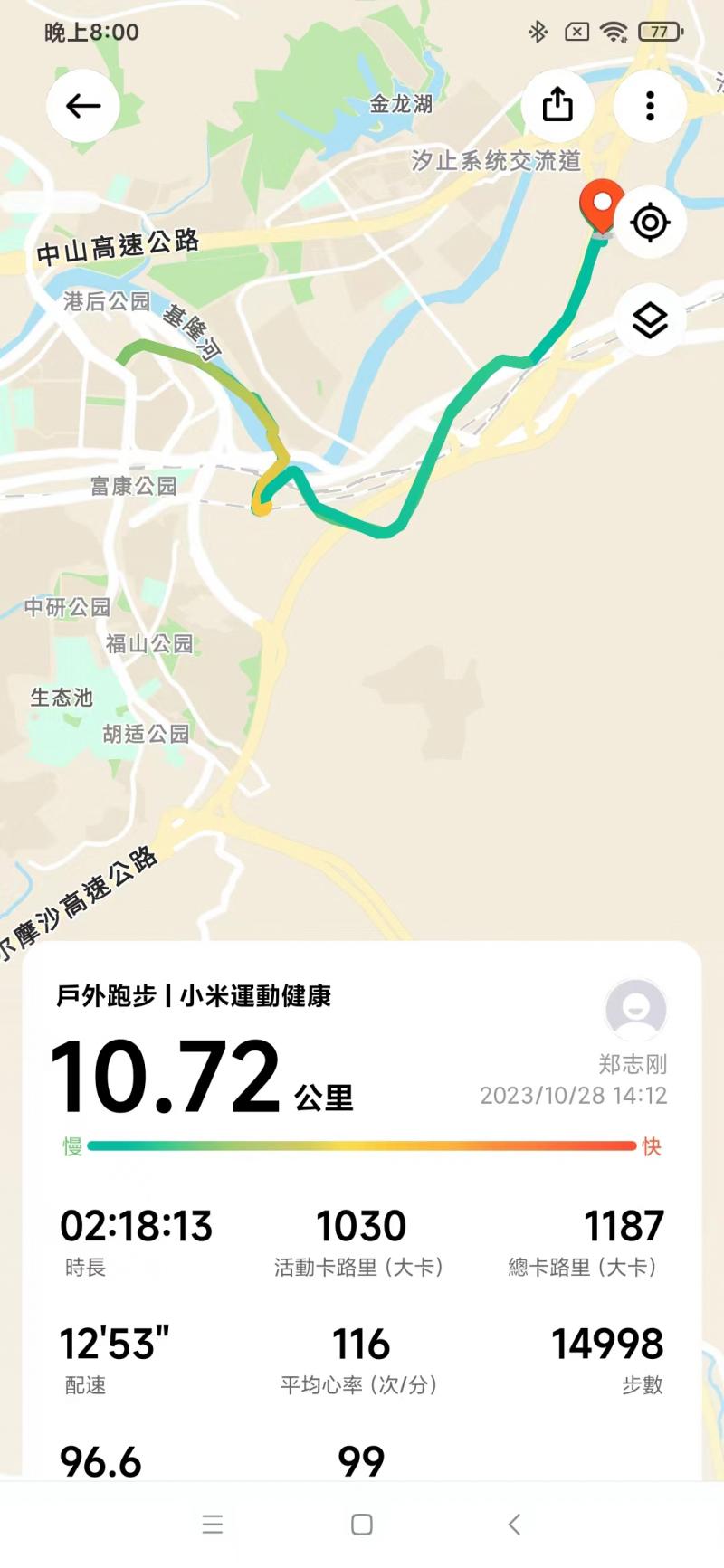Open the three-dot overflow menu
724x1568 pixels.
[x=650, y=106]
